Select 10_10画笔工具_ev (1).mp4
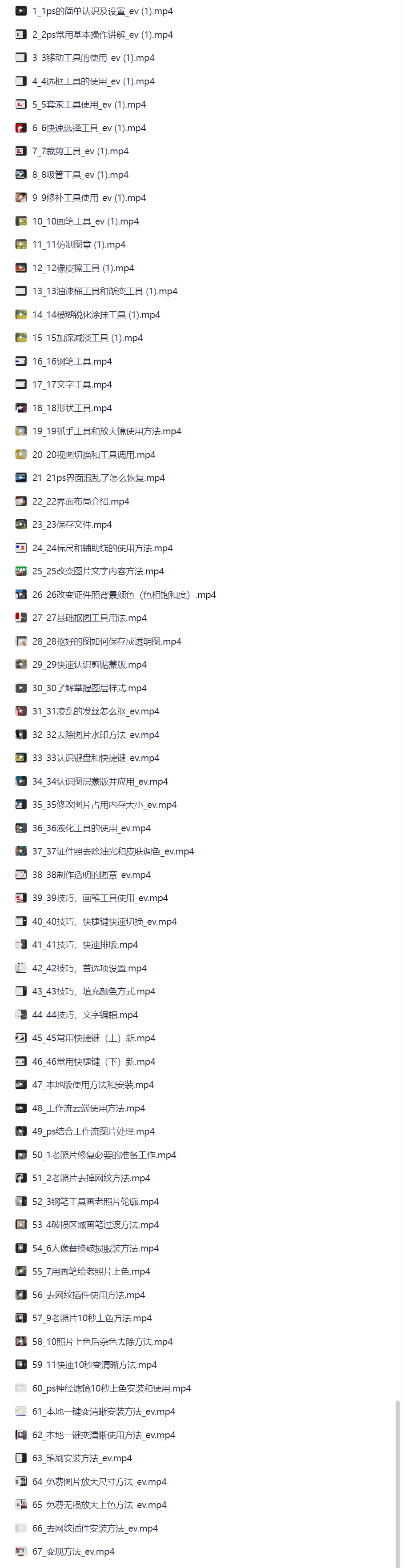The image size is (409, 1568). point(85,221)
